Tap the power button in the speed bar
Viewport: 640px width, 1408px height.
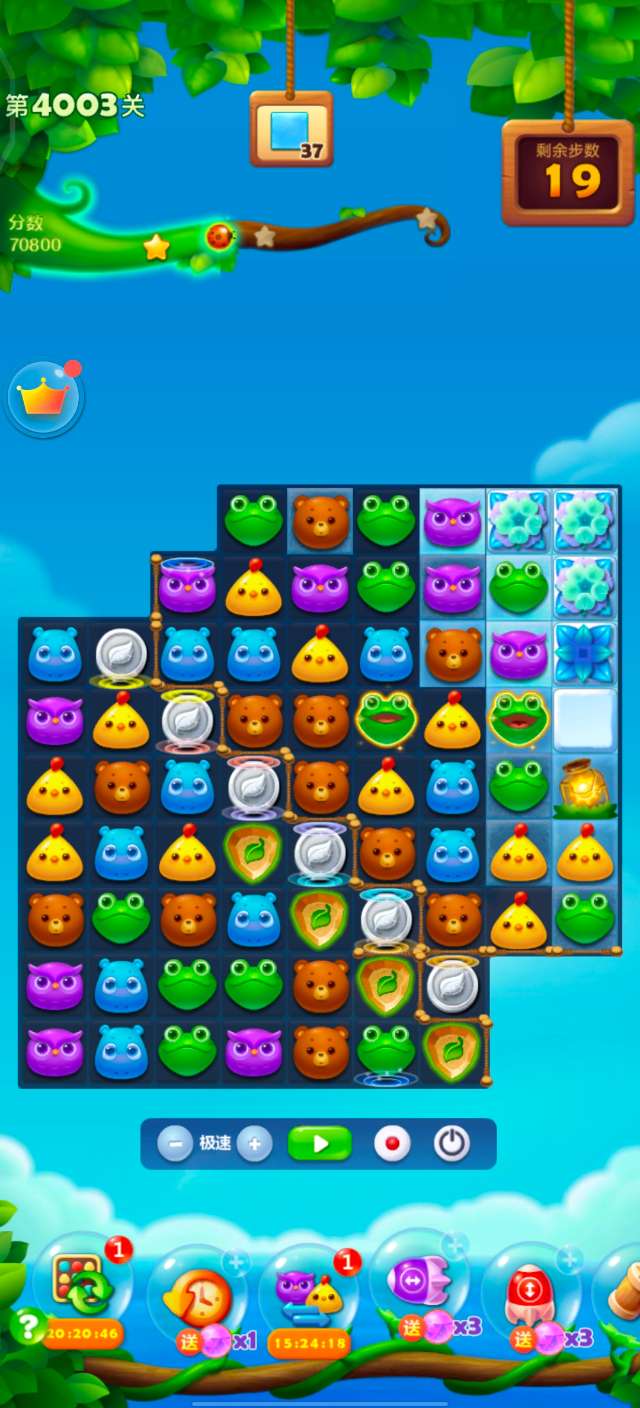(452, 1143)
